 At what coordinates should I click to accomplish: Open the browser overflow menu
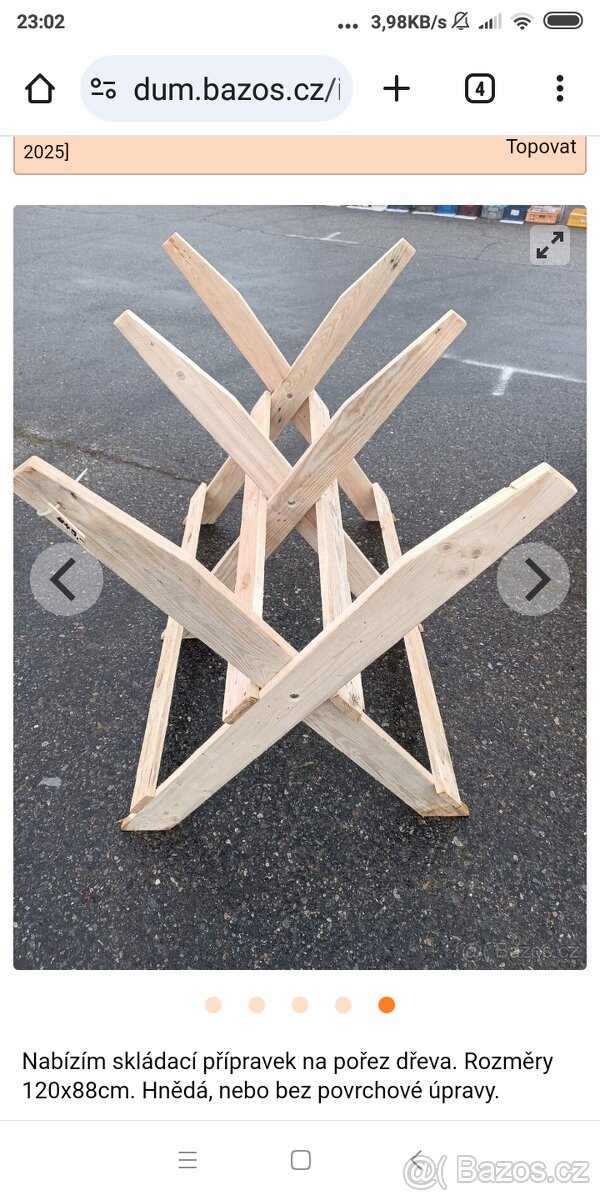(x=560, y=89)
